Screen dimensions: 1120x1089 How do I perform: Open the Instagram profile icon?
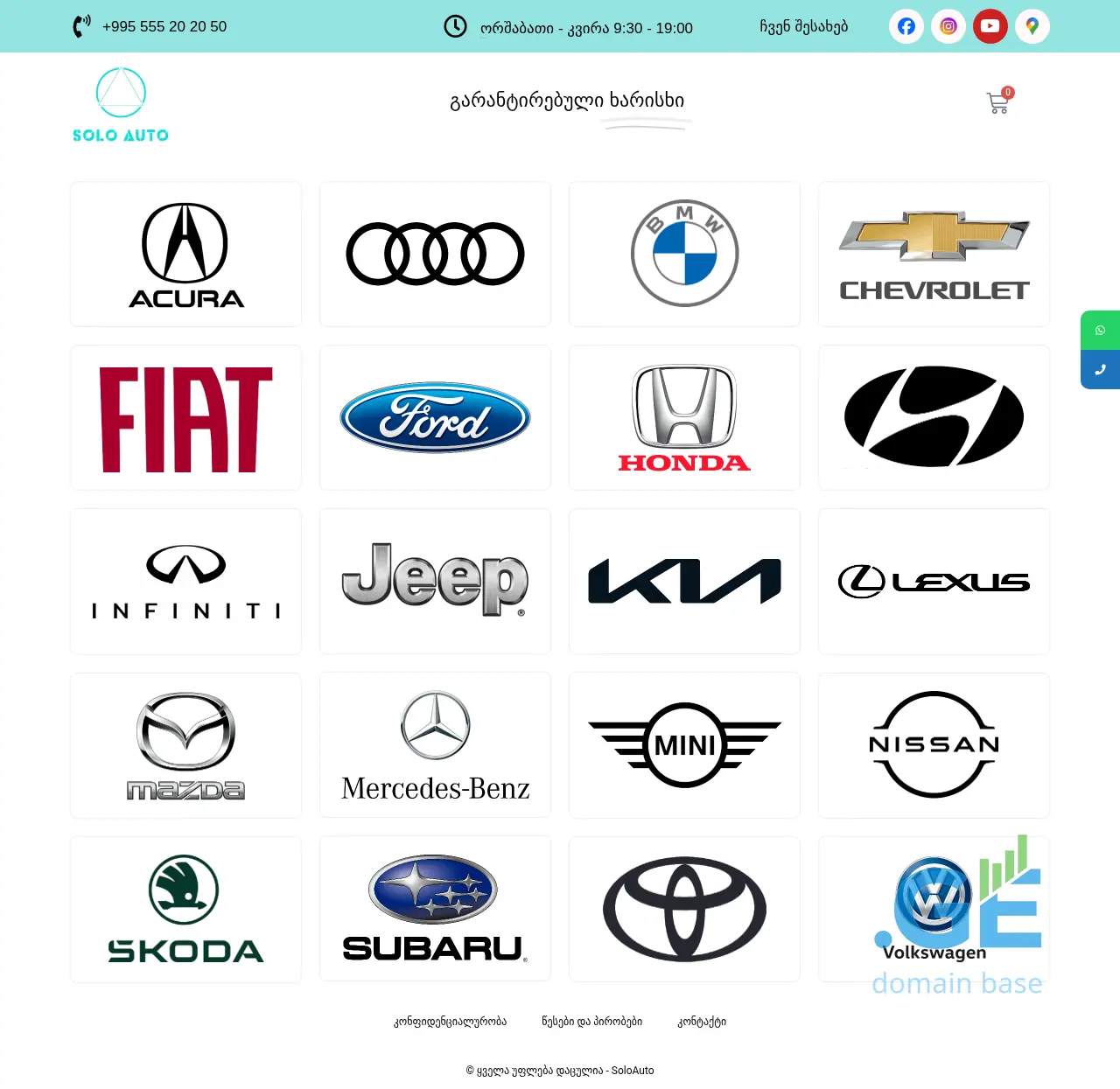click(948, 26)
